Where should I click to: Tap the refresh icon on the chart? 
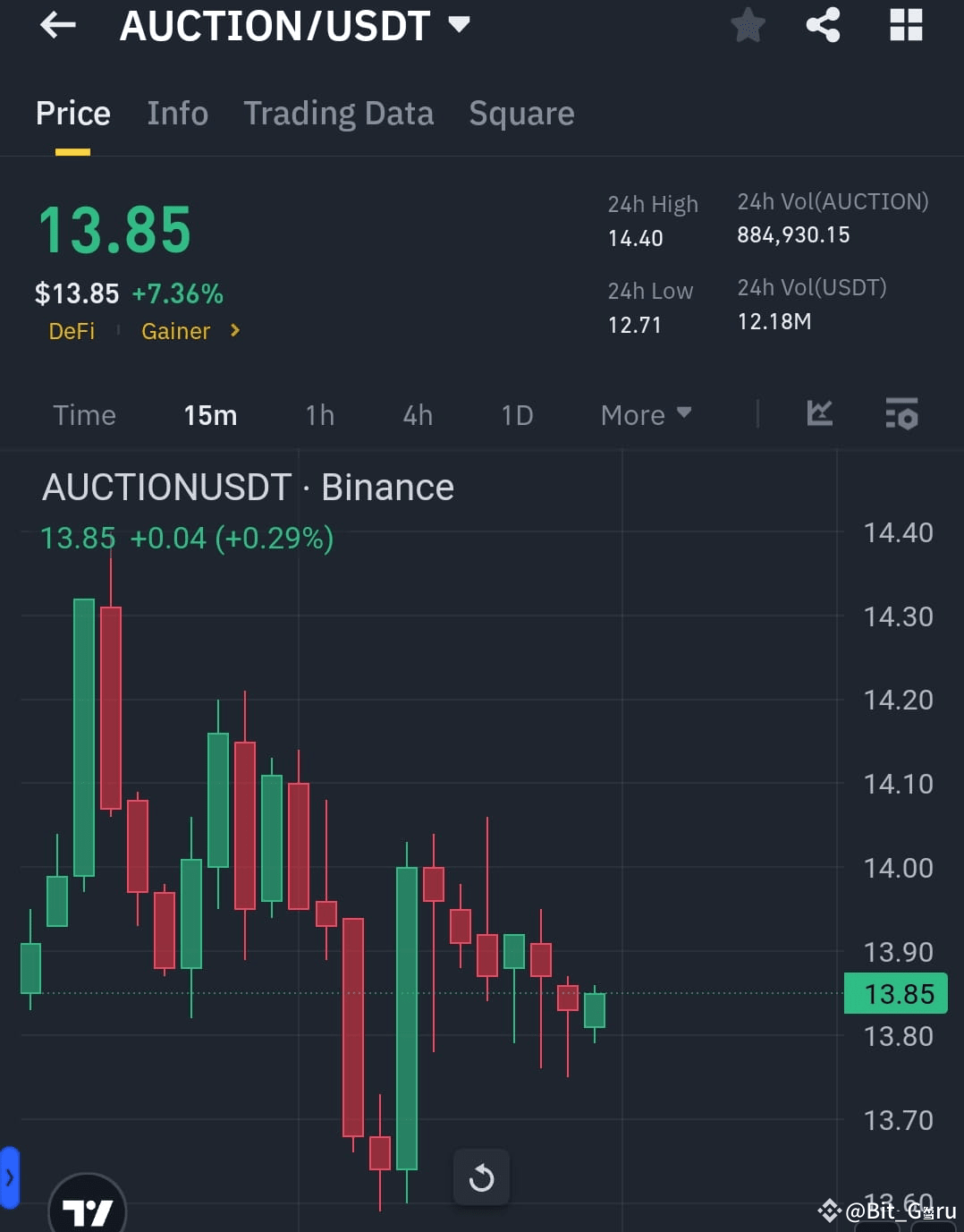tap(481, 1177)
